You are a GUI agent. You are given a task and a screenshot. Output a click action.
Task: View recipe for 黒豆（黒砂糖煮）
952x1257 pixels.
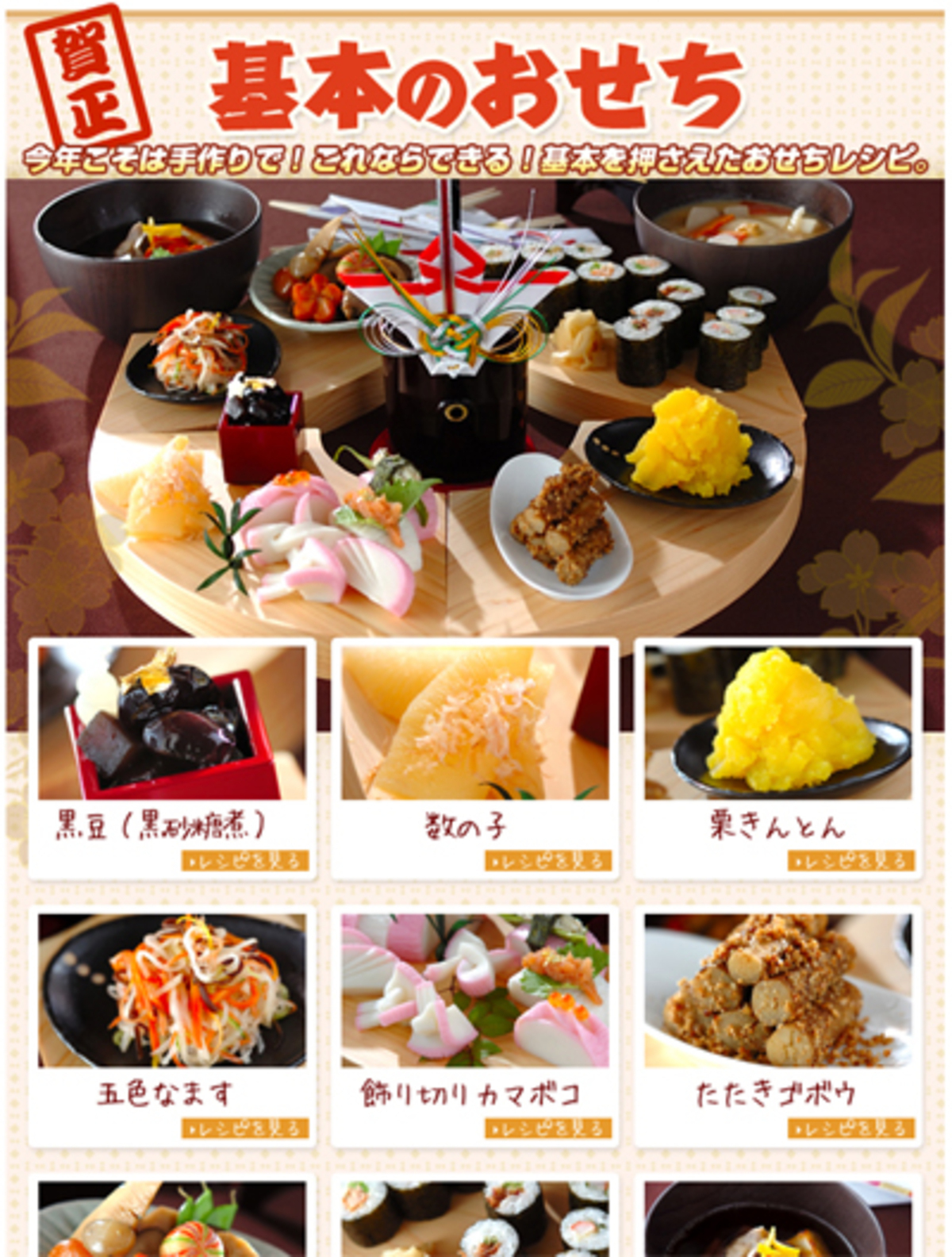[244, 860]
